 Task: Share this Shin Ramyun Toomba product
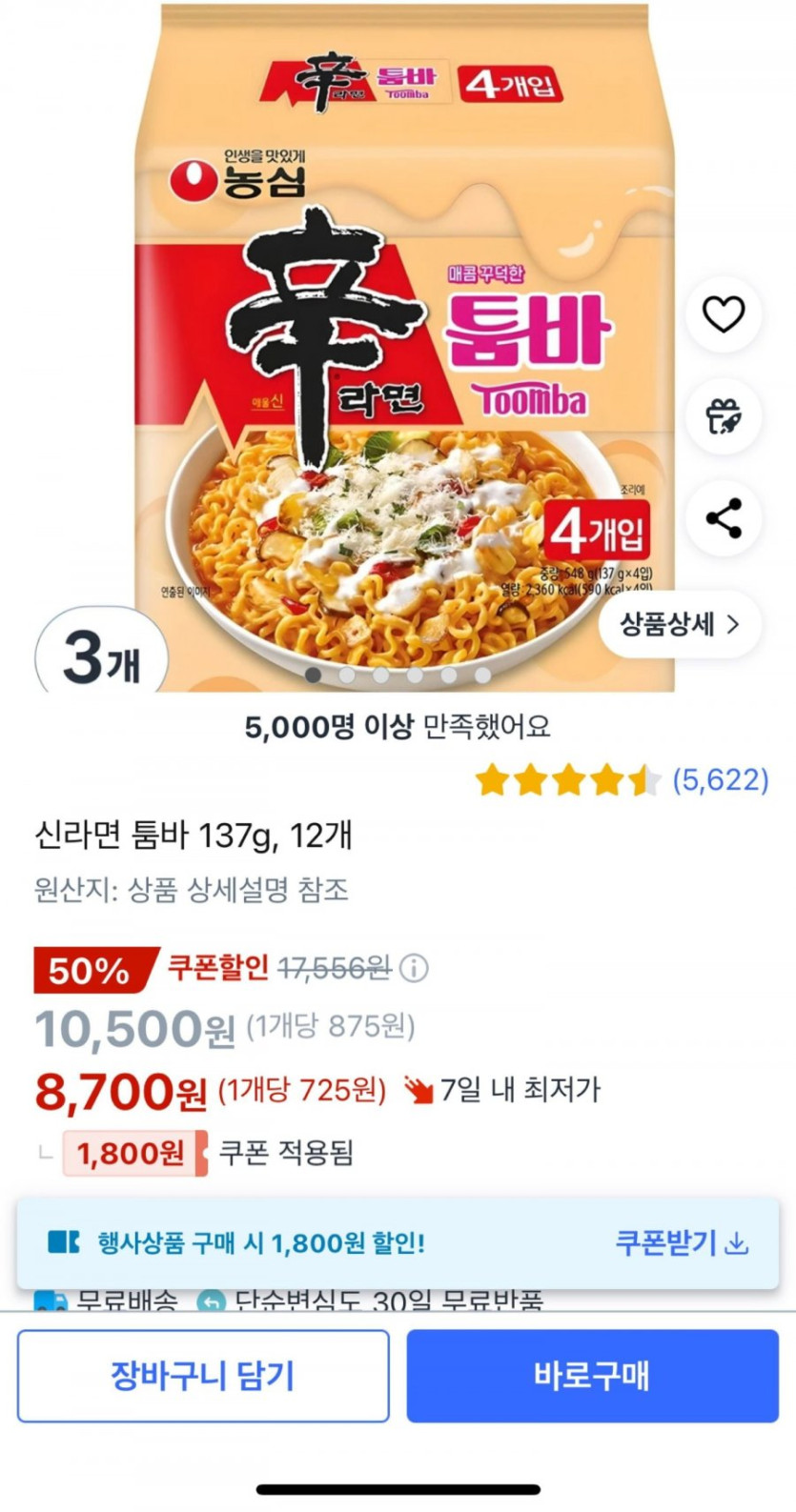[723, 518]
